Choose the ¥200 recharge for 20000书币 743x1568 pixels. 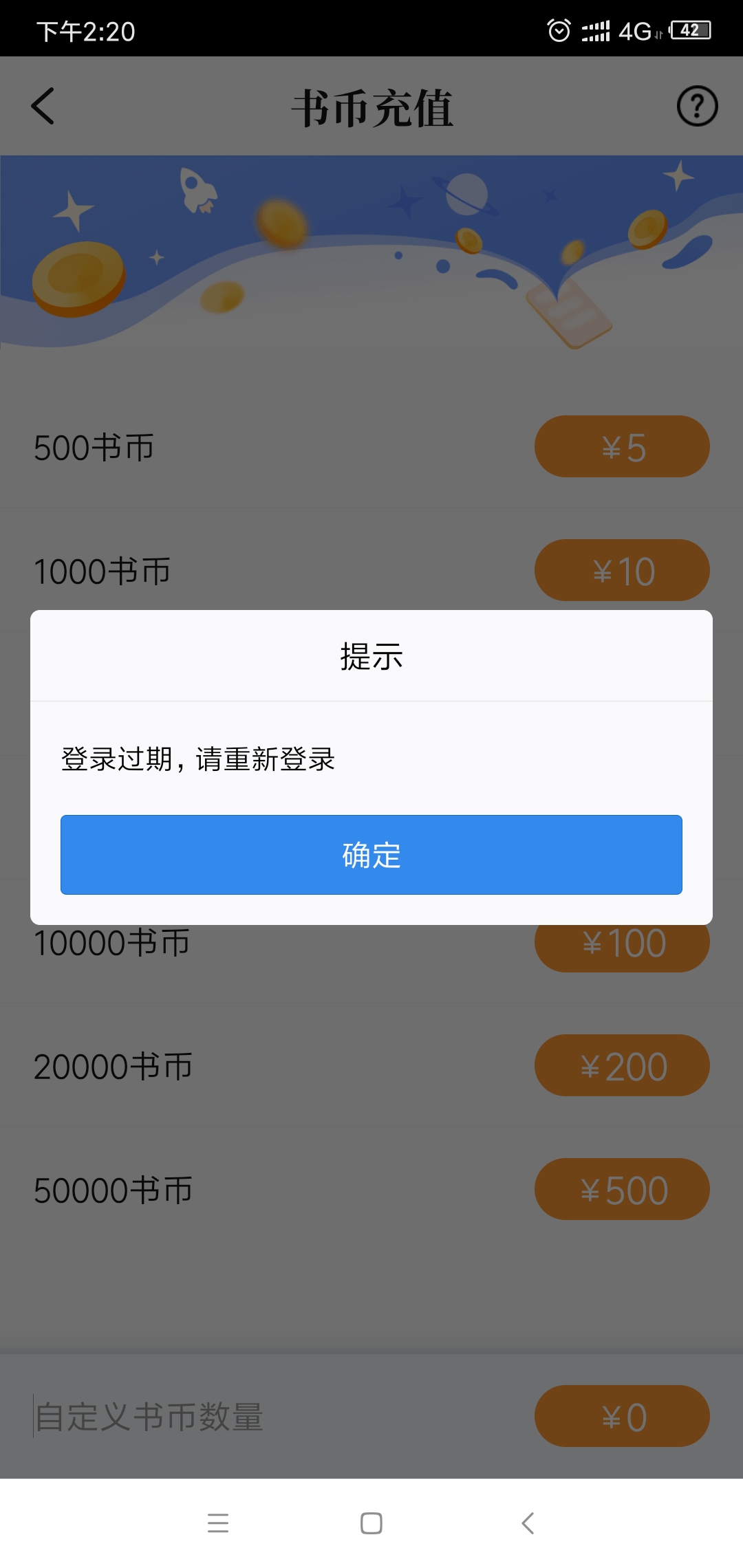tap(622, 1065)
